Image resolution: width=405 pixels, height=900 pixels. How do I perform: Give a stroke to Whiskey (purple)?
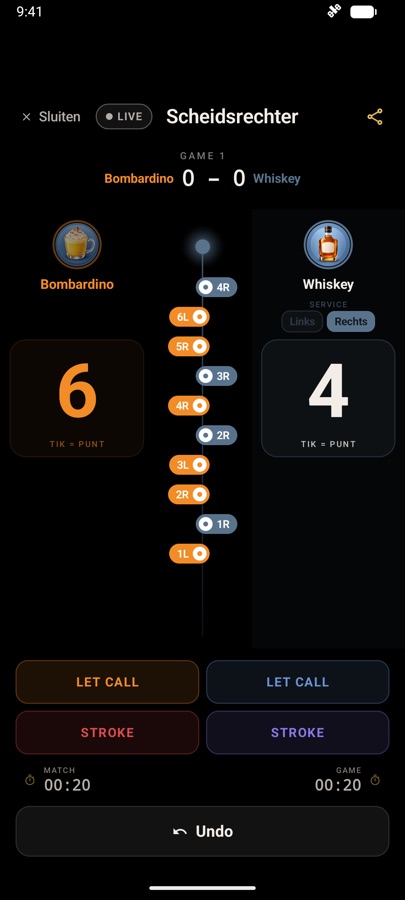point(298,732)
